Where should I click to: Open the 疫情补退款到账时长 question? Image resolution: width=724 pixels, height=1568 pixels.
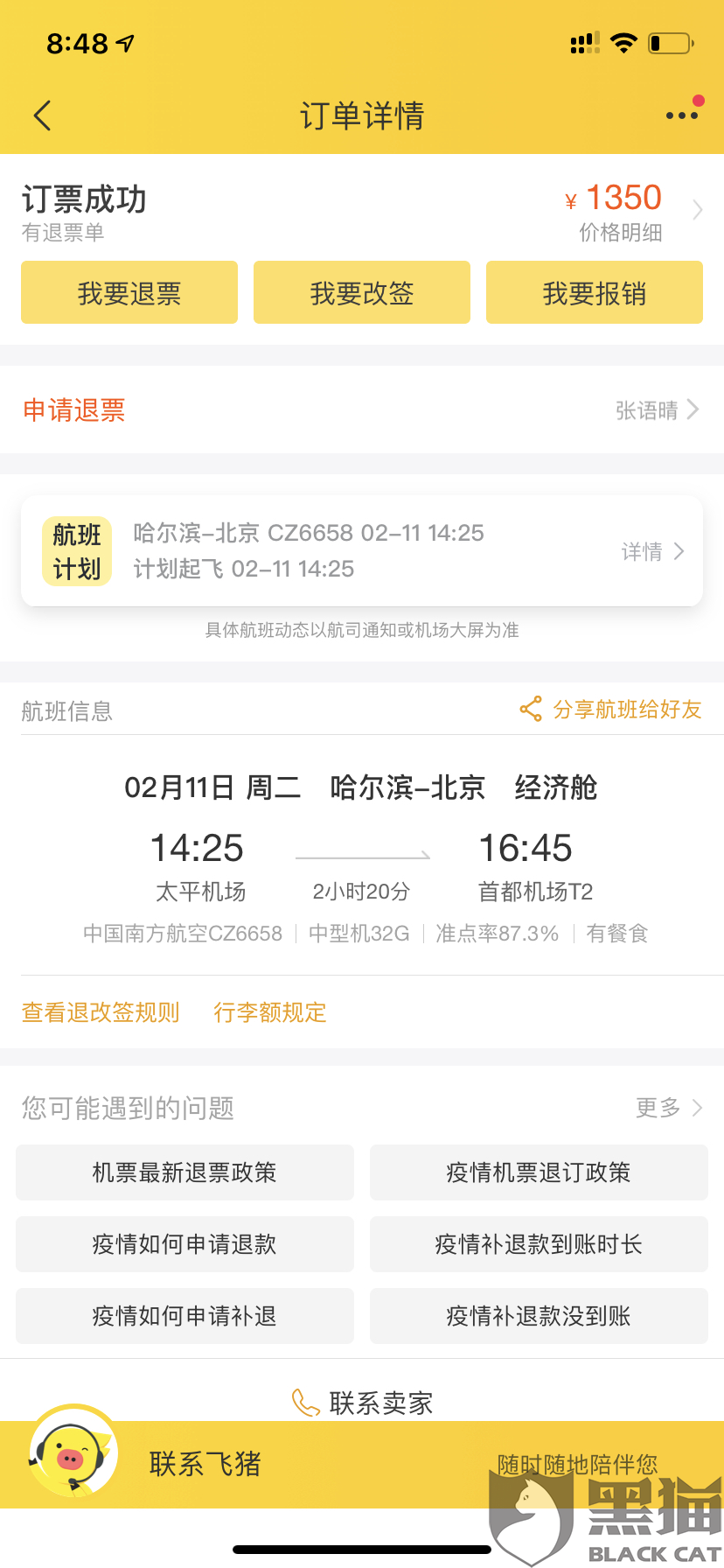tap(539, 1244)
